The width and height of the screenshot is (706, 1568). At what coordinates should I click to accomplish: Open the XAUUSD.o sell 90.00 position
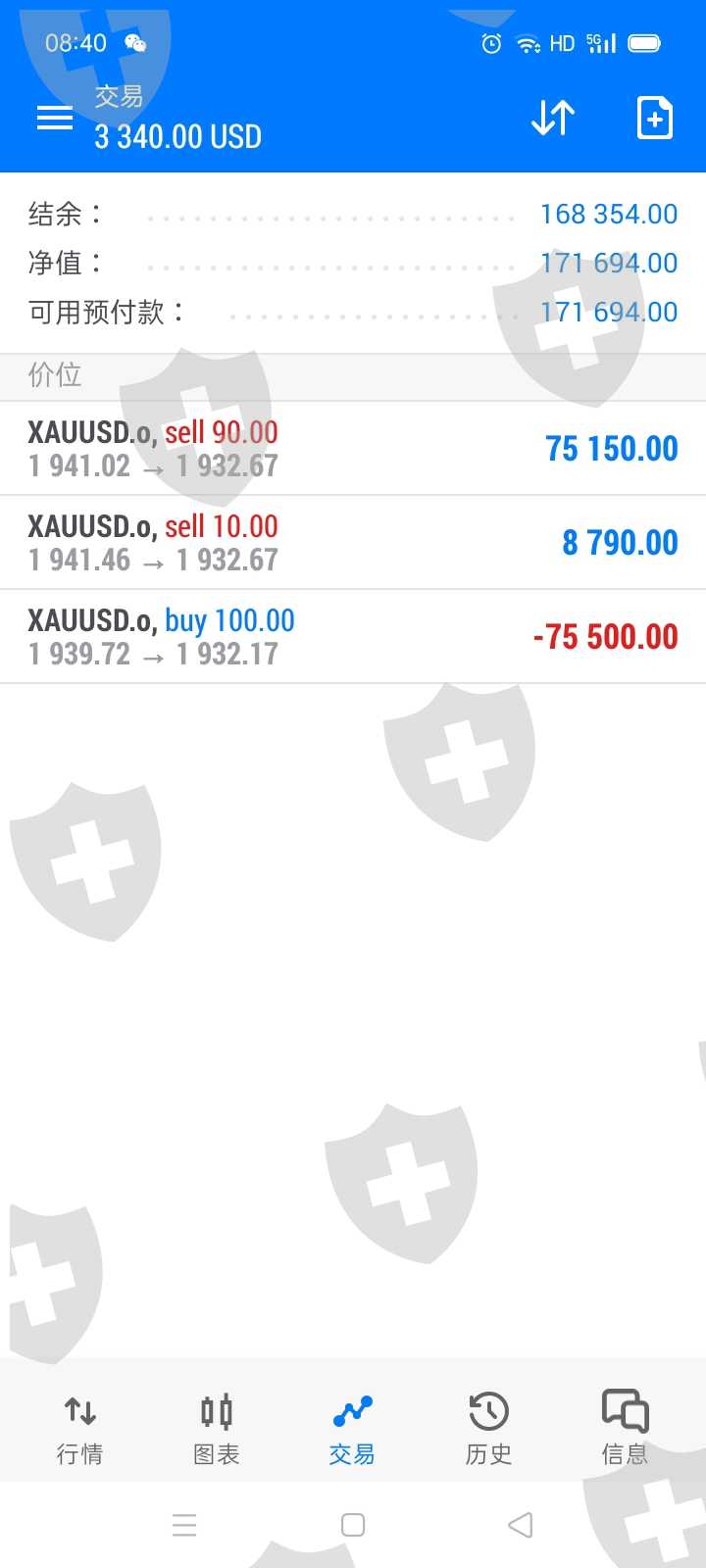(353, 448)
